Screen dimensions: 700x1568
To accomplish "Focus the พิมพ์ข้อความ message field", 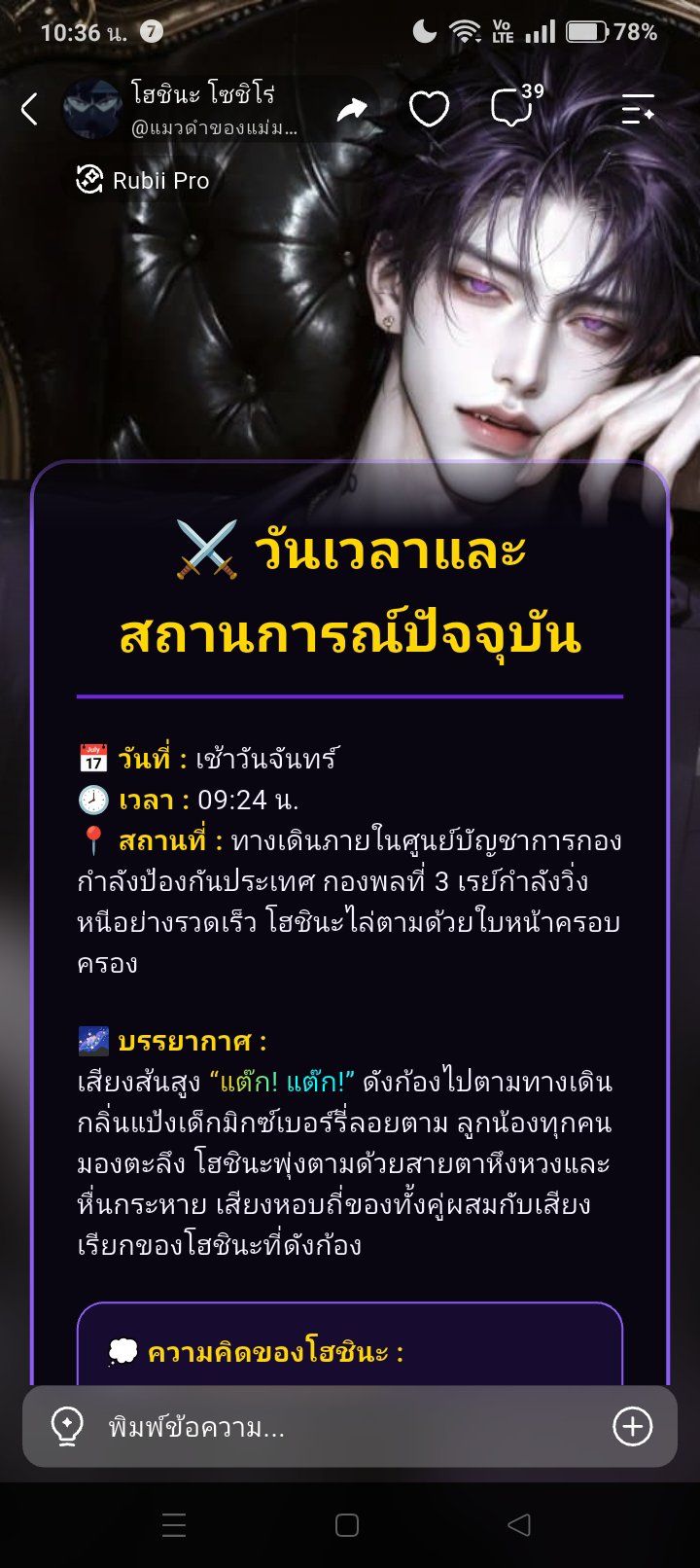I will tap(350, 1427).
